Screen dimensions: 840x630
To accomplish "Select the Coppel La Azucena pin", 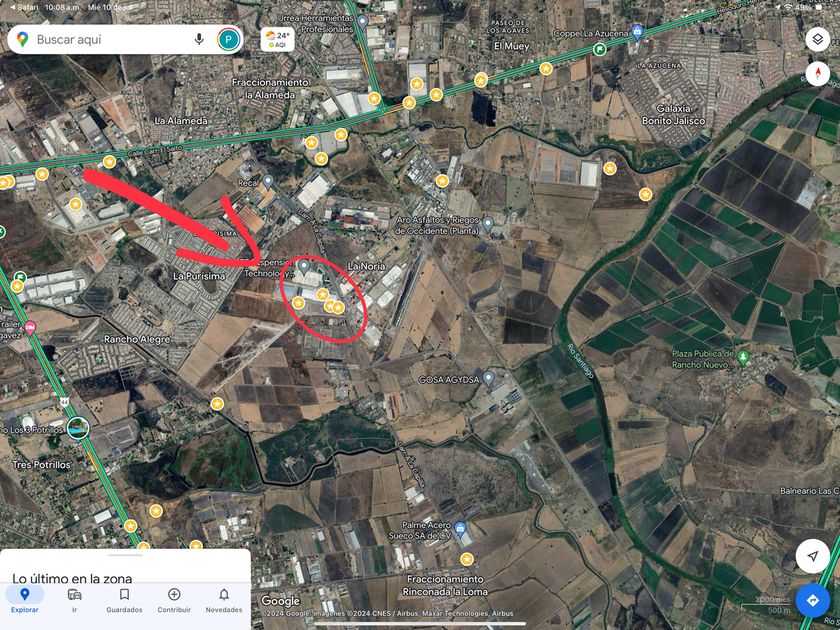I will click(x=637, y=32).
